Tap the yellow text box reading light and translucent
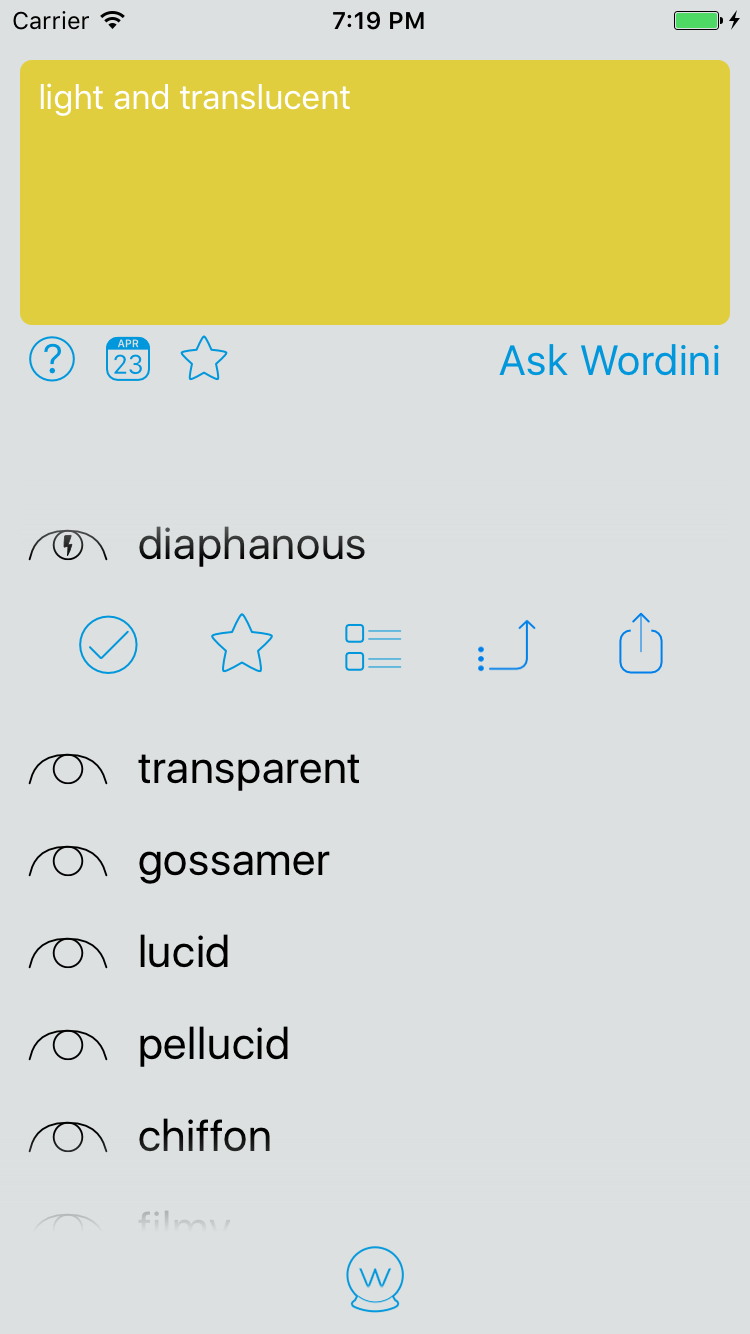750x1334 pixels. pyautogui.click(x=375, y=192)
